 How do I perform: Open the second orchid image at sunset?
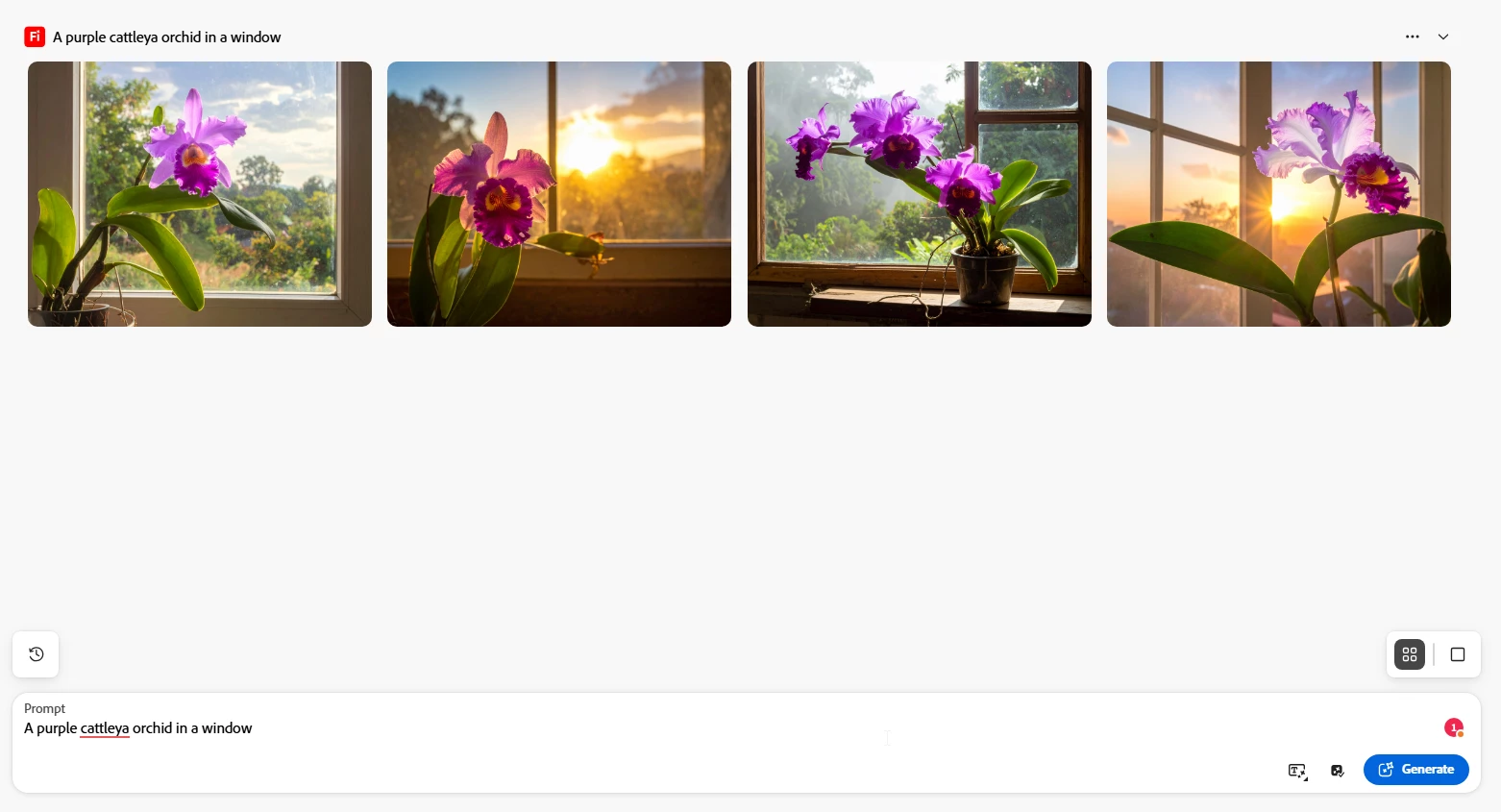pyautogui.click(x=559, y=194)
